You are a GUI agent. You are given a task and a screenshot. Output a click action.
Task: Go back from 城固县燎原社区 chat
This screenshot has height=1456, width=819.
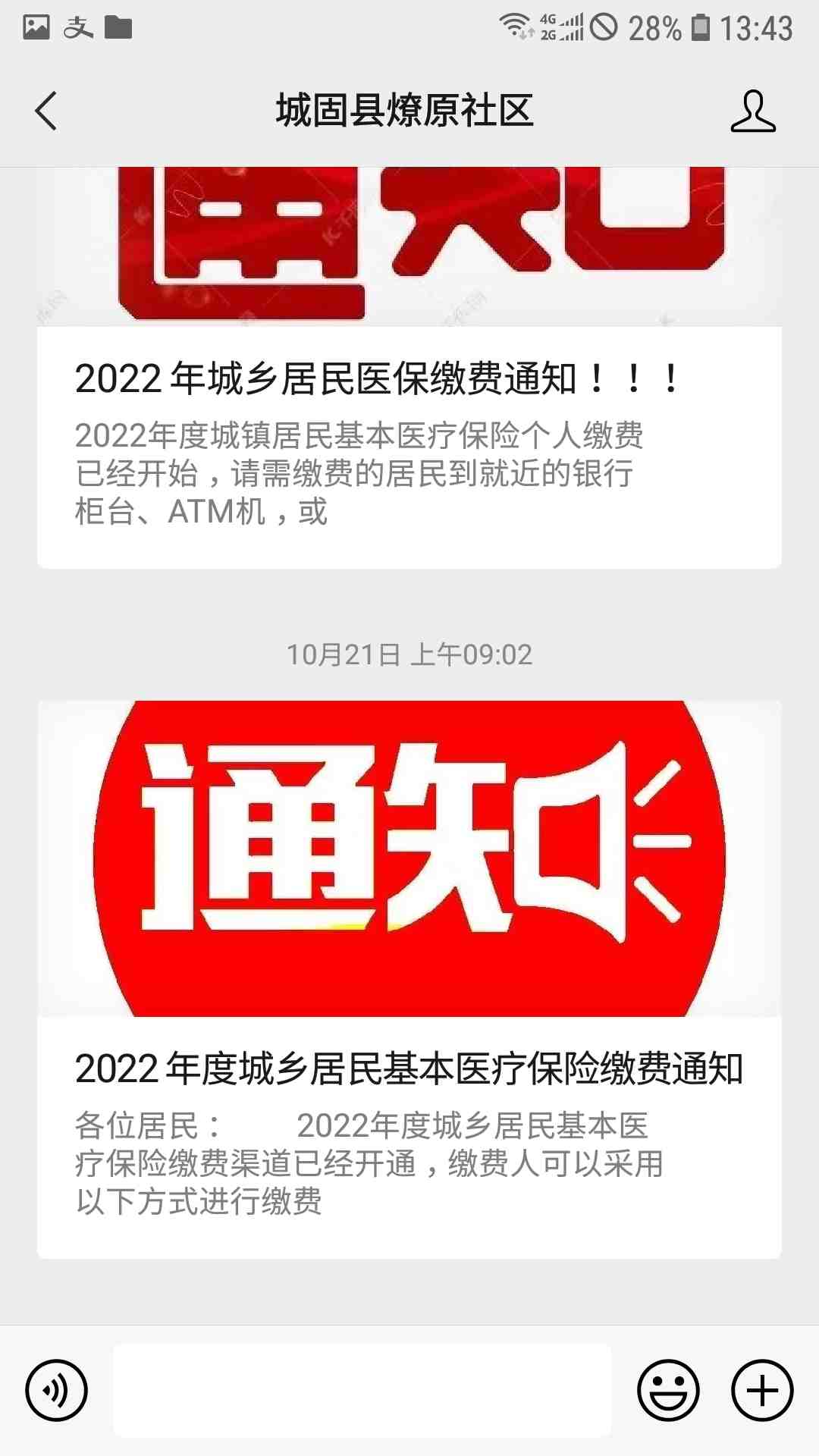tap(46, 111)
